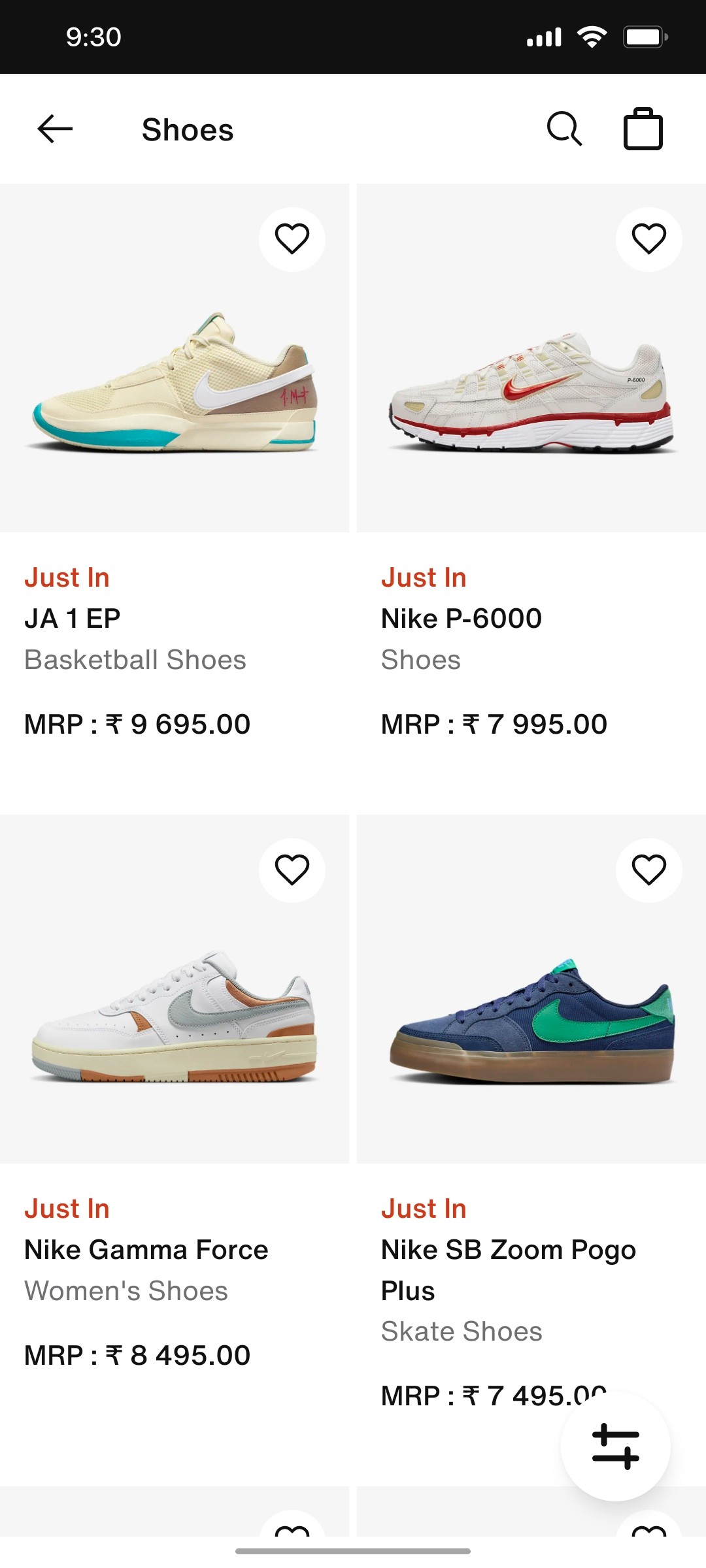Tap the heart icon on Nike SB Zoom Pogo Plus
This screenshot has height=1568, width=706.
(x=648, y=871)
